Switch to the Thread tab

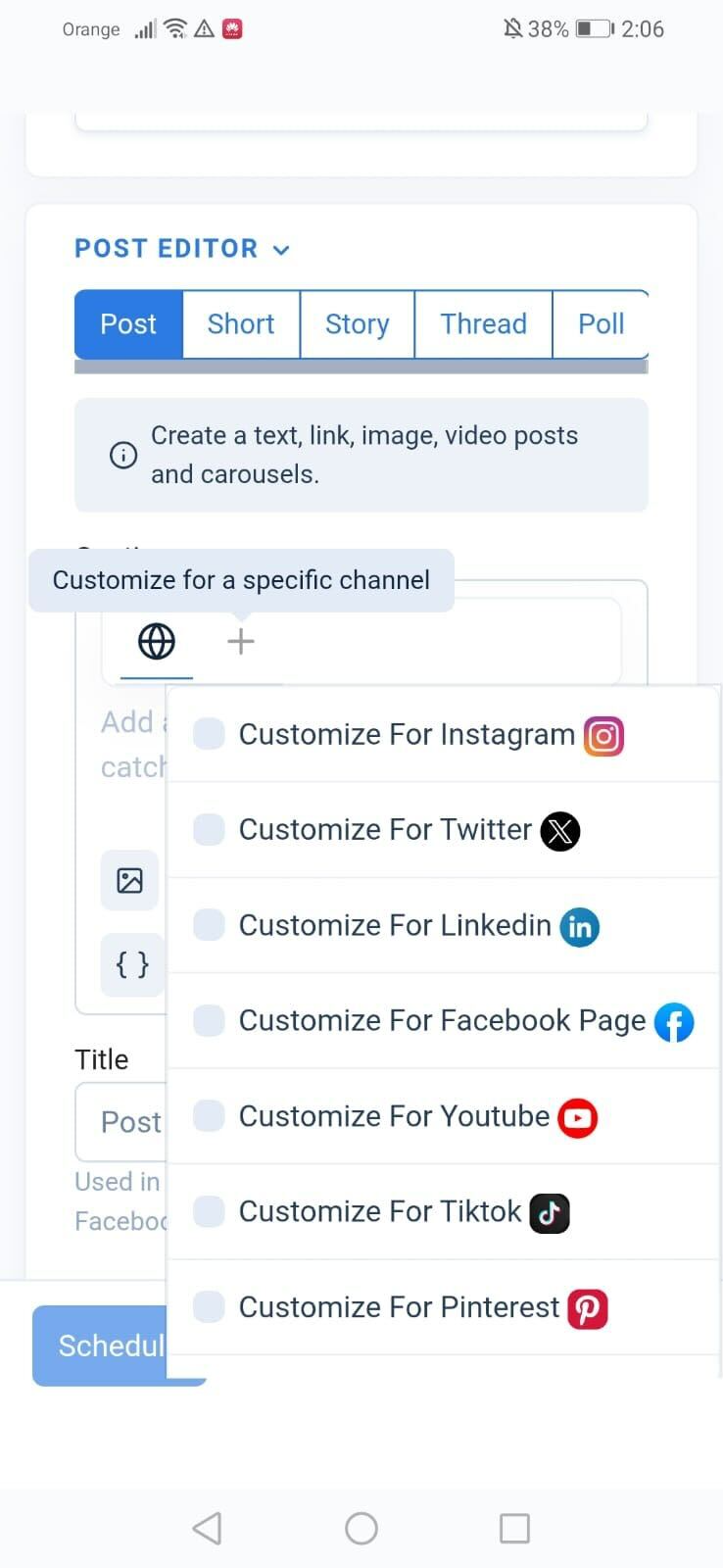[x=483, y=324]
